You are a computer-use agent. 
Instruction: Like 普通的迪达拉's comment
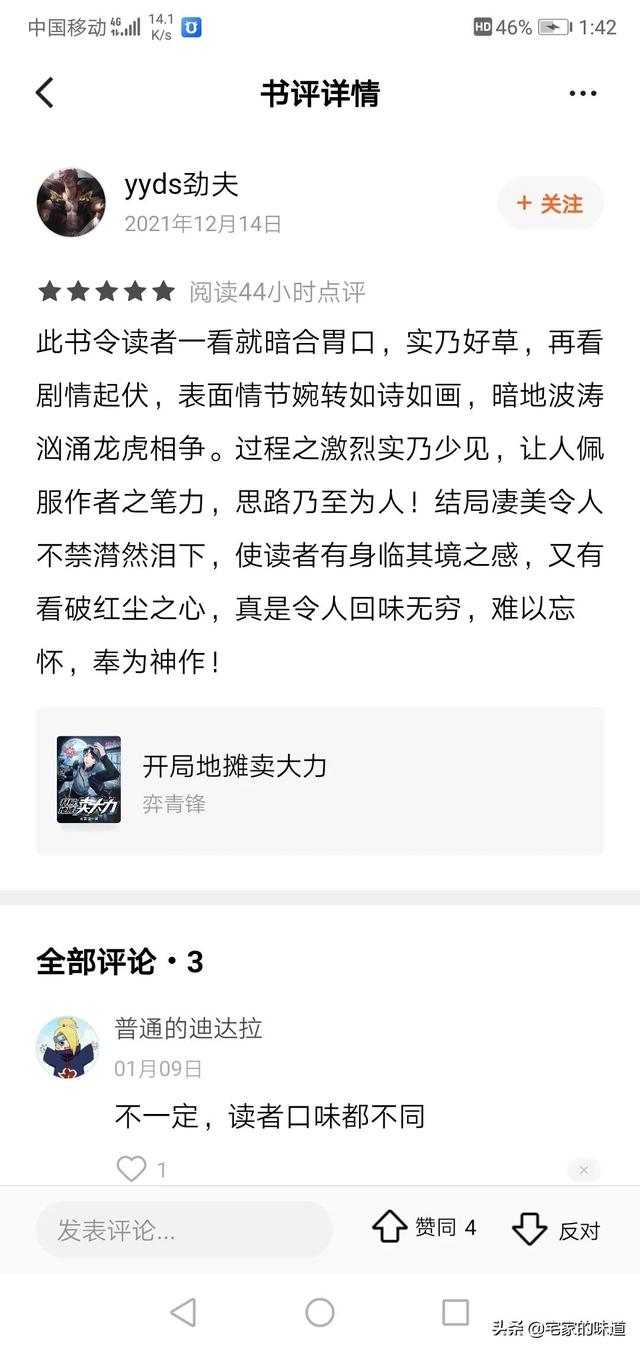(132, 1168)
